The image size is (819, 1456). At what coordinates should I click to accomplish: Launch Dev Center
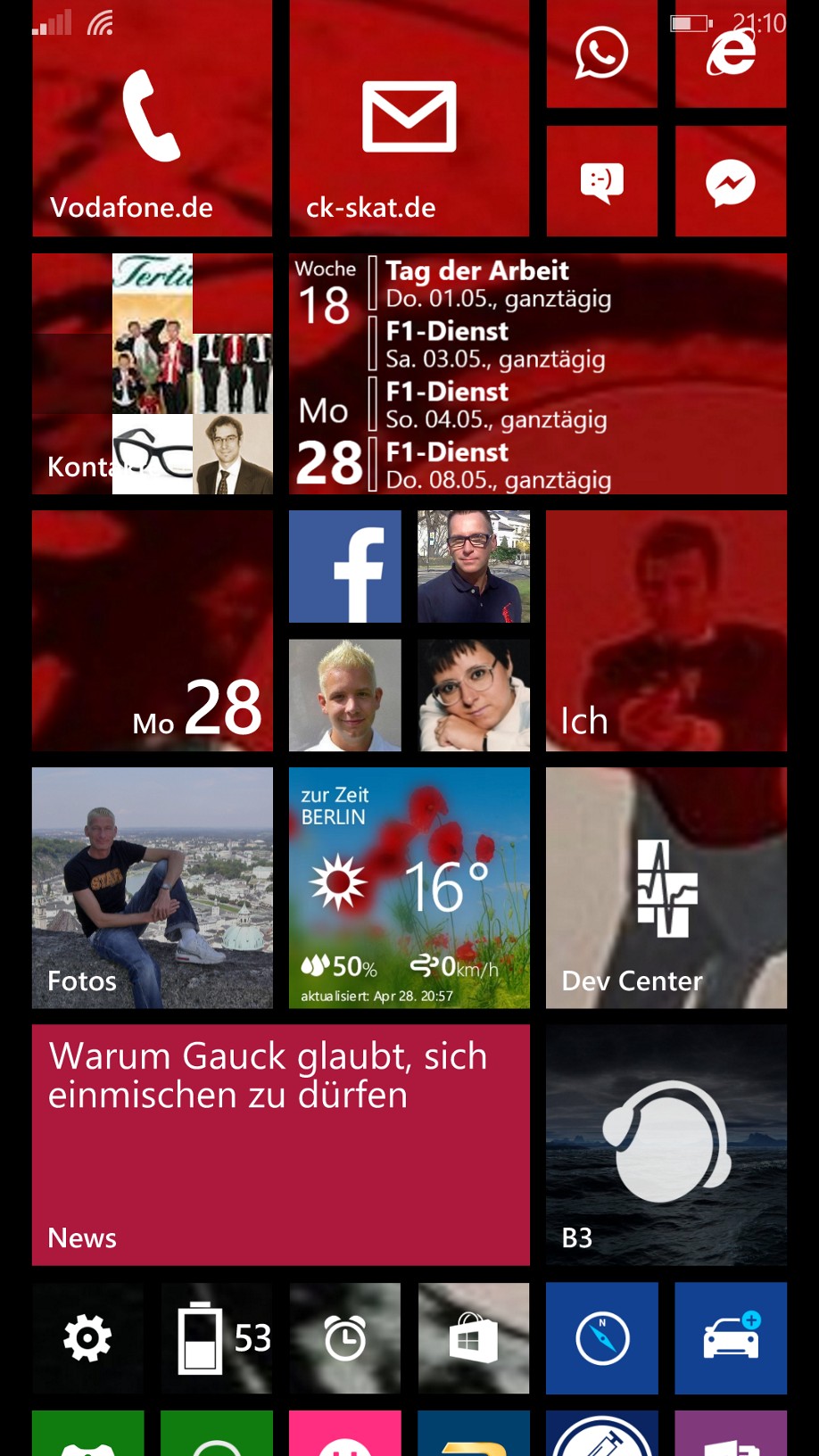pyautogui.click(x=666, y=888)
